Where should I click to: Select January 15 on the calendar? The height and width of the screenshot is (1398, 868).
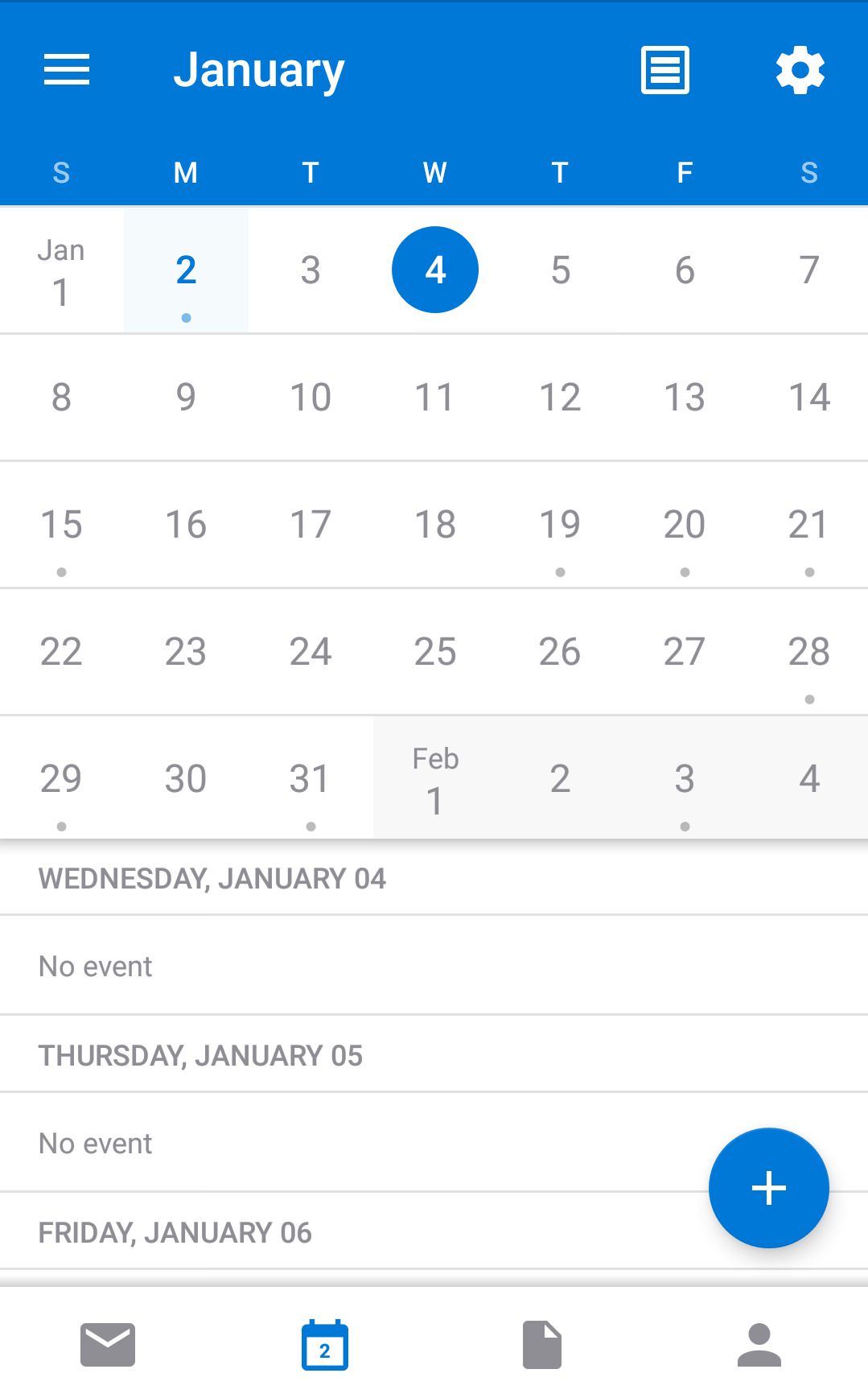[x=61, y=526]
